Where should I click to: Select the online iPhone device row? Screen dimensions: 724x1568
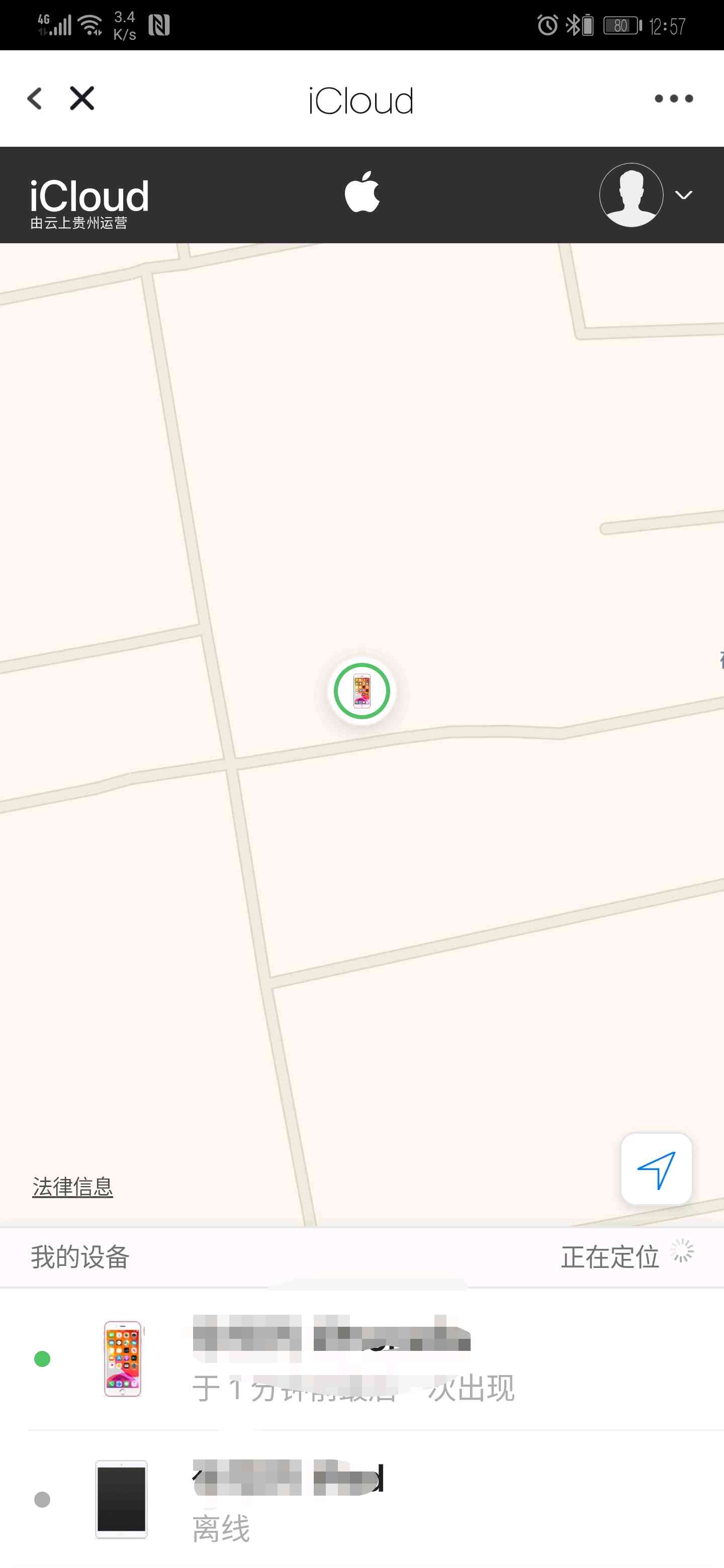click(x=361, y=1358)
